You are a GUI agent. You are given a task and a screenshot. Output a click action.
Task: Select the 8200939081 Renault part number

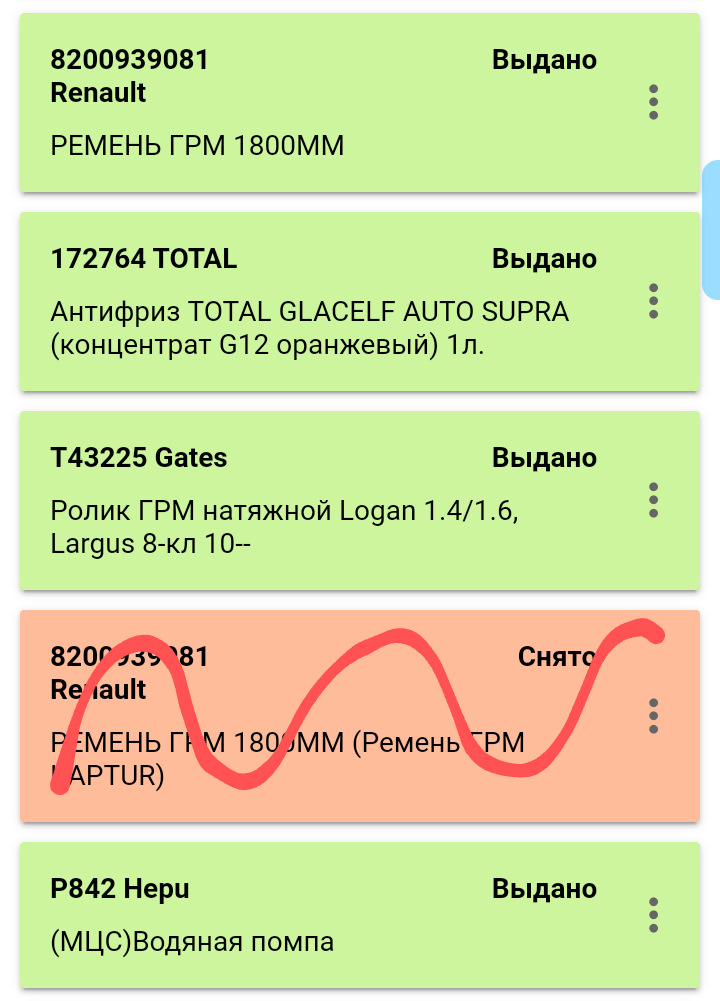130,60
